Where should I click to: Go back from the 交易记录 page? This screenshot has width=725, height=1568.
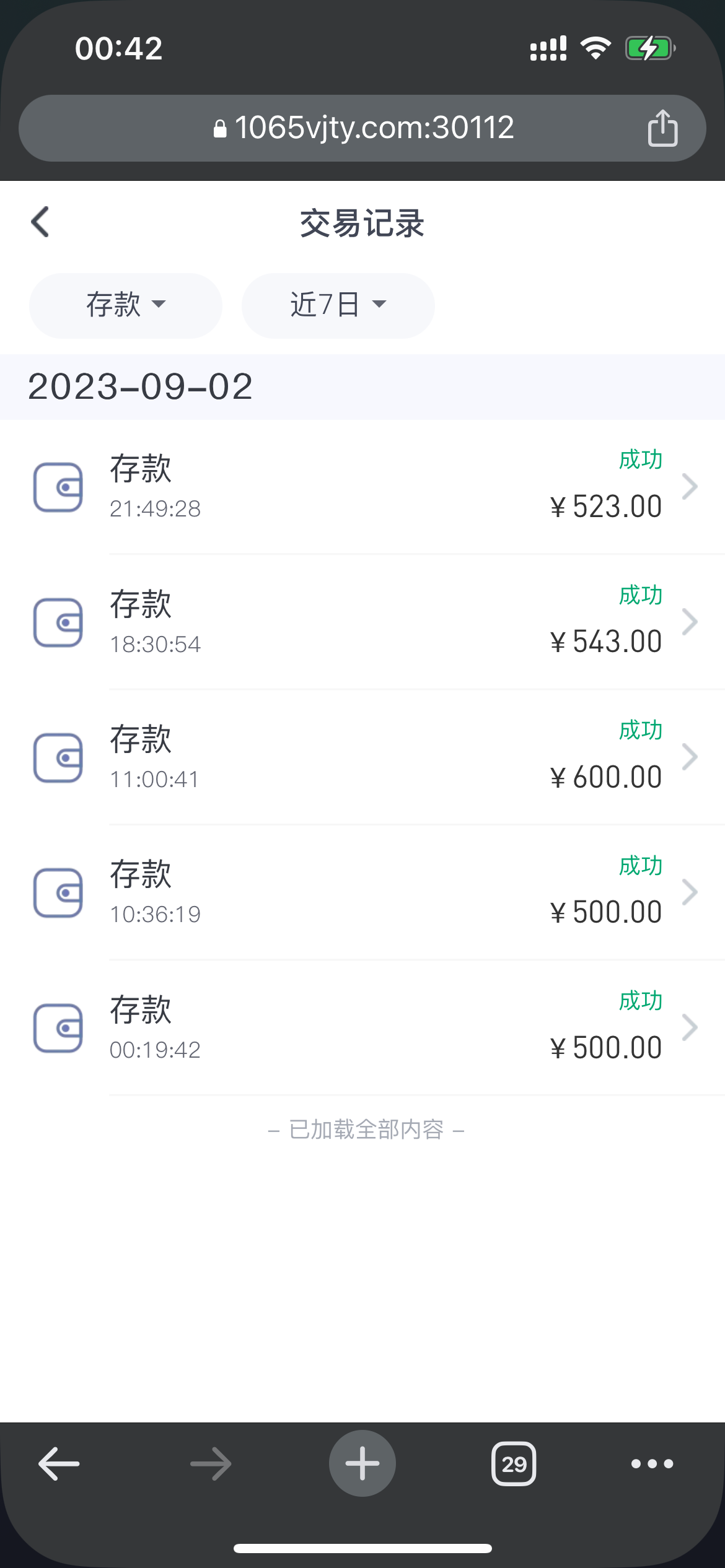40,222
